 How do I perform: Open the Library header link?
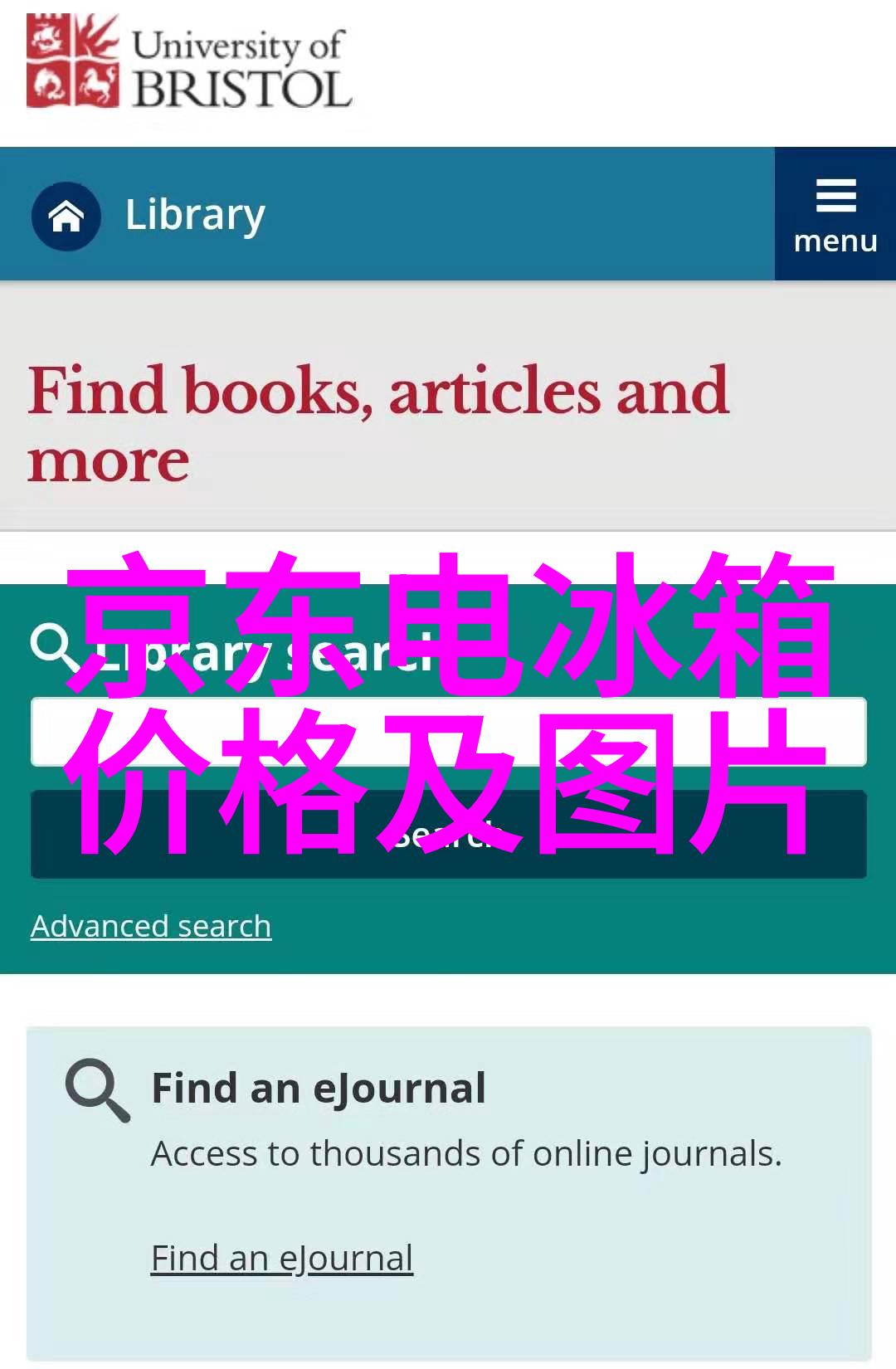coord(196,215)
